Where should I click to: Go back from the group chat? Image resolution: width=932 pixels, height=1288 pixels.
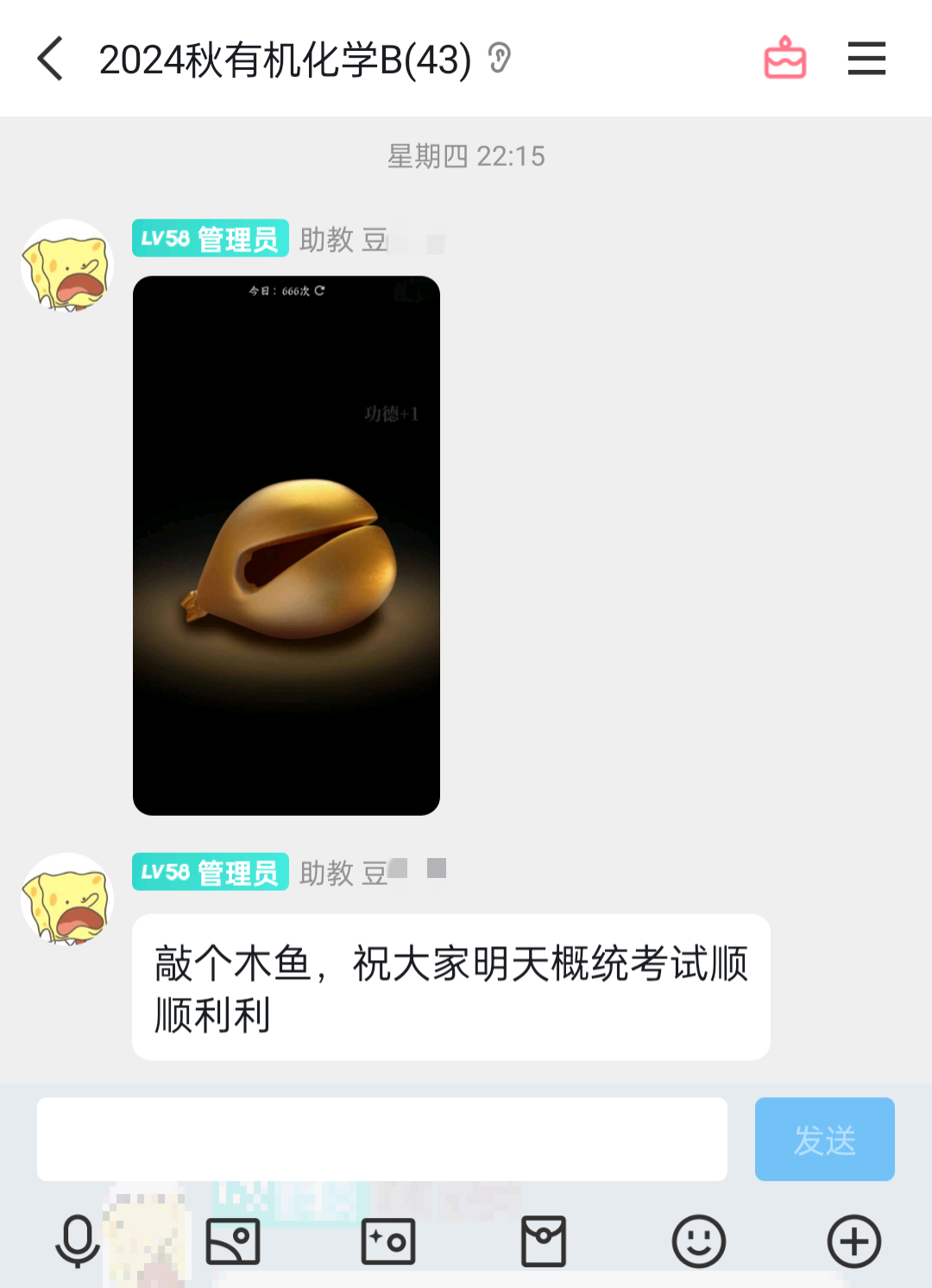[x=51, y=59]
